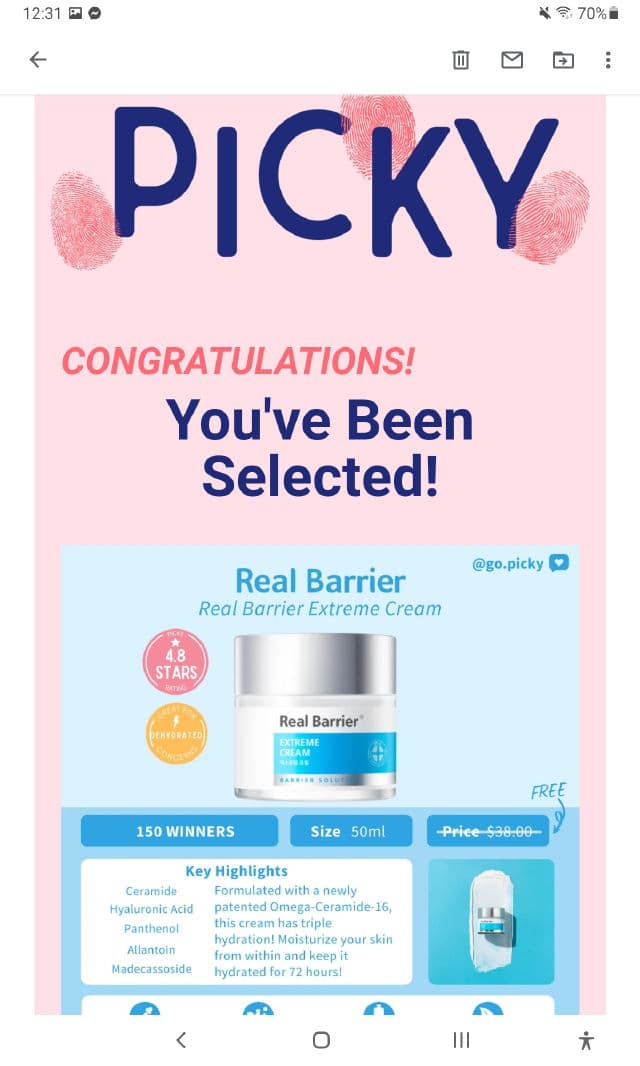The image size is (640, 1066).
Task: Open the overflow menu
Action: (x=608, y=60)
